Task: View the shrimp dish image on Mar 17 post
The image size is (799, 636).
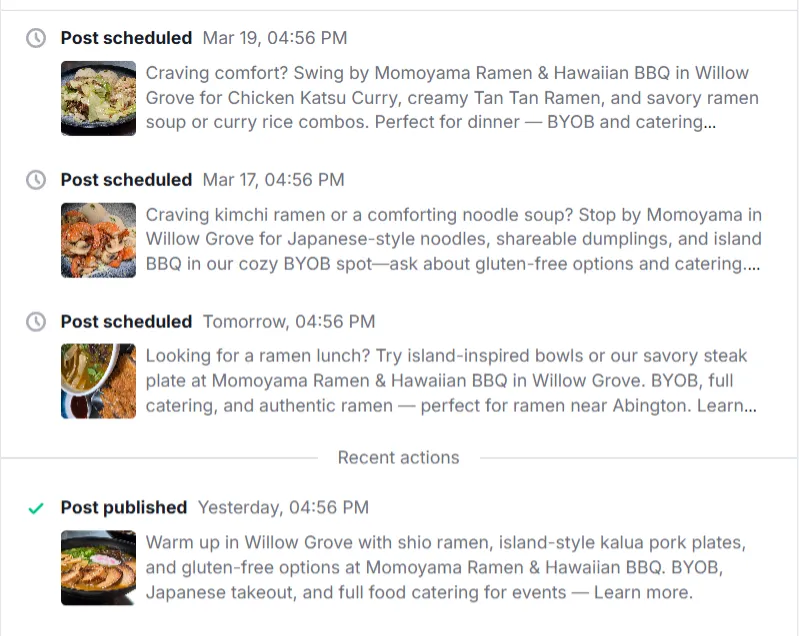Action: (98, 240)
